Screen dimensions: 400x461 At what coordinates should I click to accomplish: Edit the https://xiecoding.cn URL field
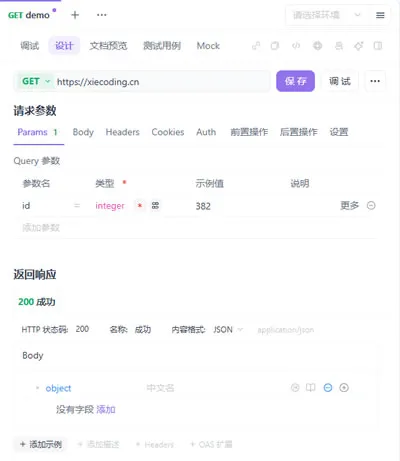point(162,82)
